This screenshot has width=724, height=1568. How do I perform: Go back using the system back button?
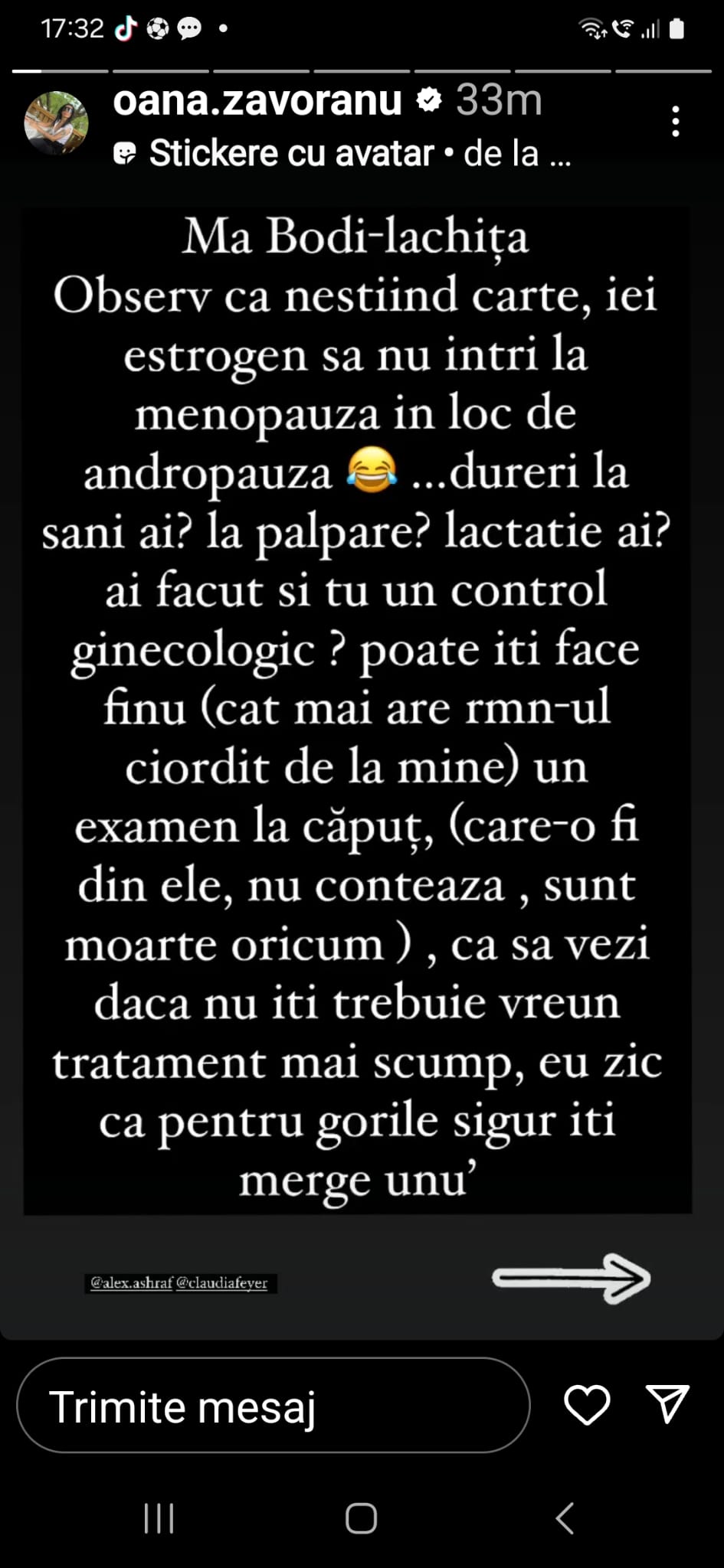click(565, 1517)
